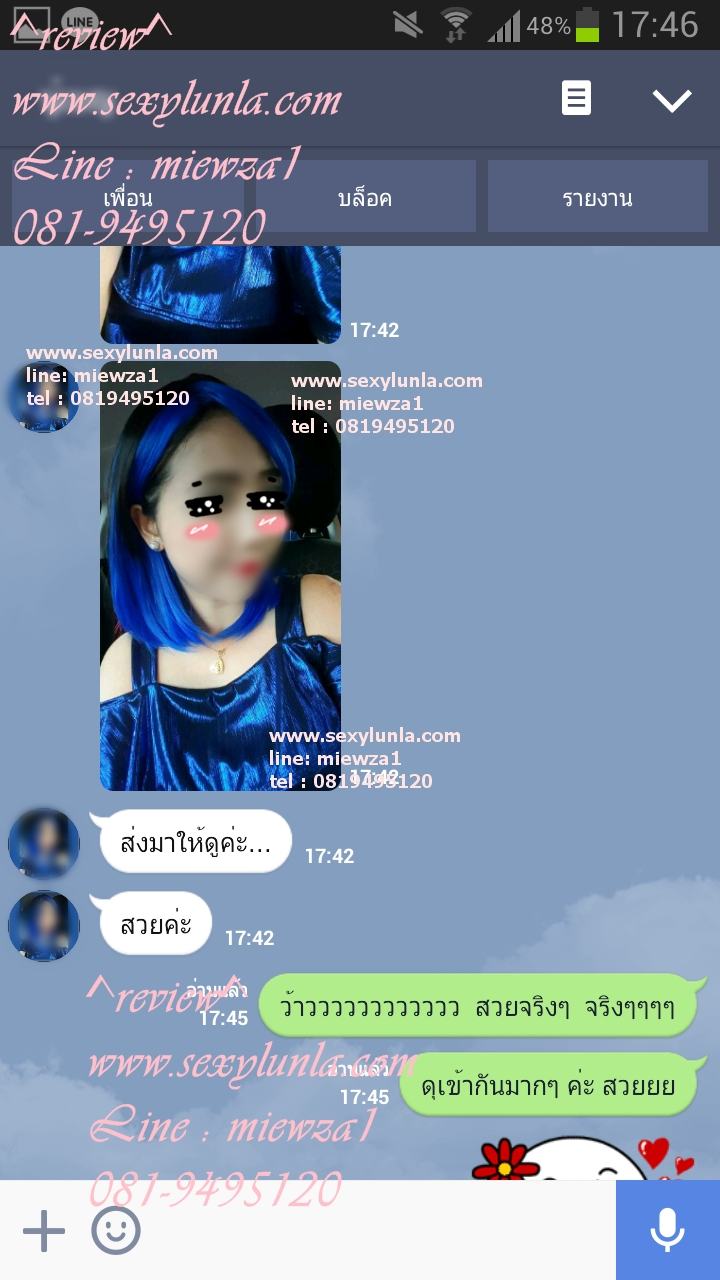Report this contact with รายงาน

(x=597, y=197)
